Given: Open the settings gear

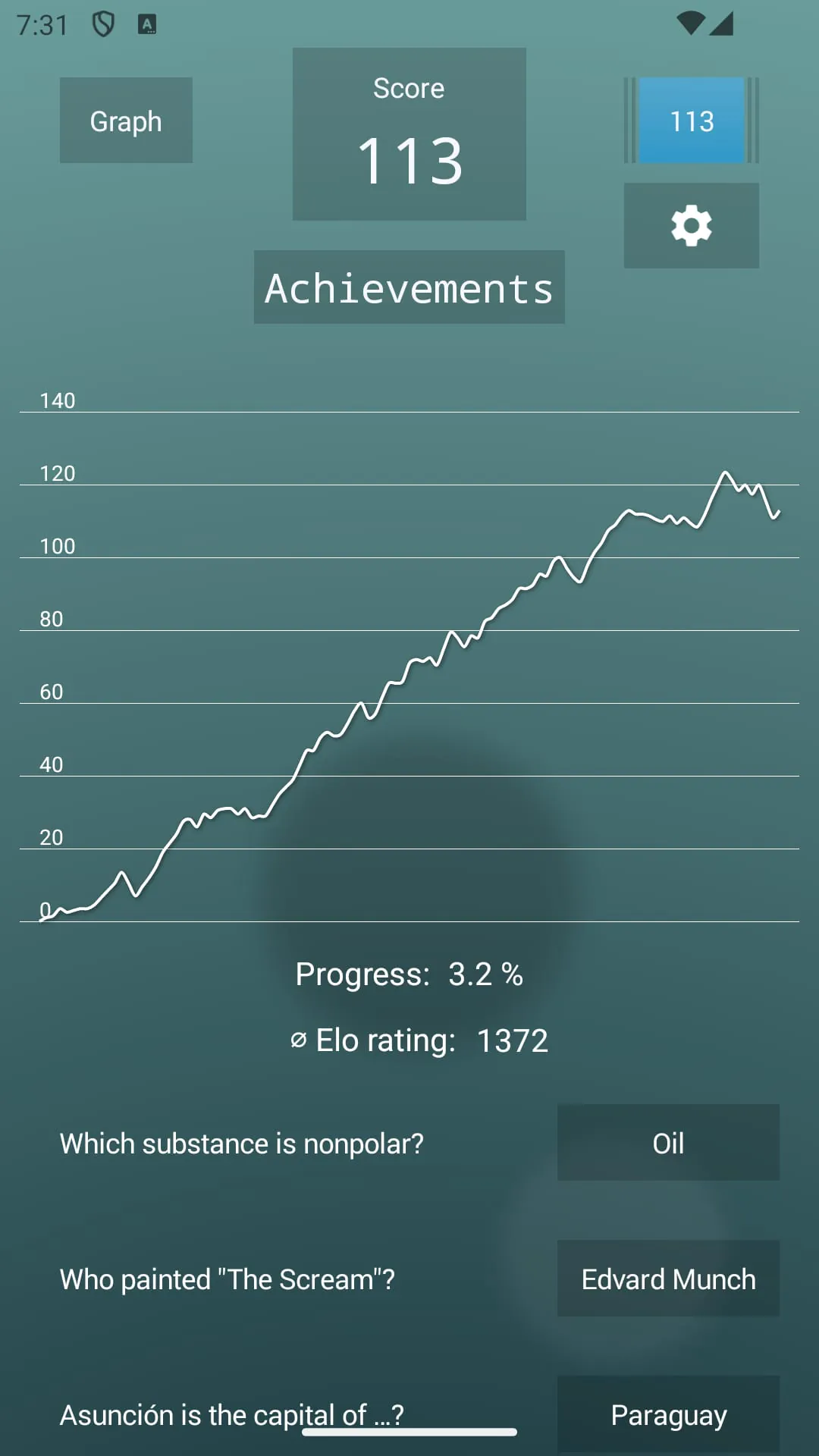Looking at the screenshot, I should coord(691,225).
